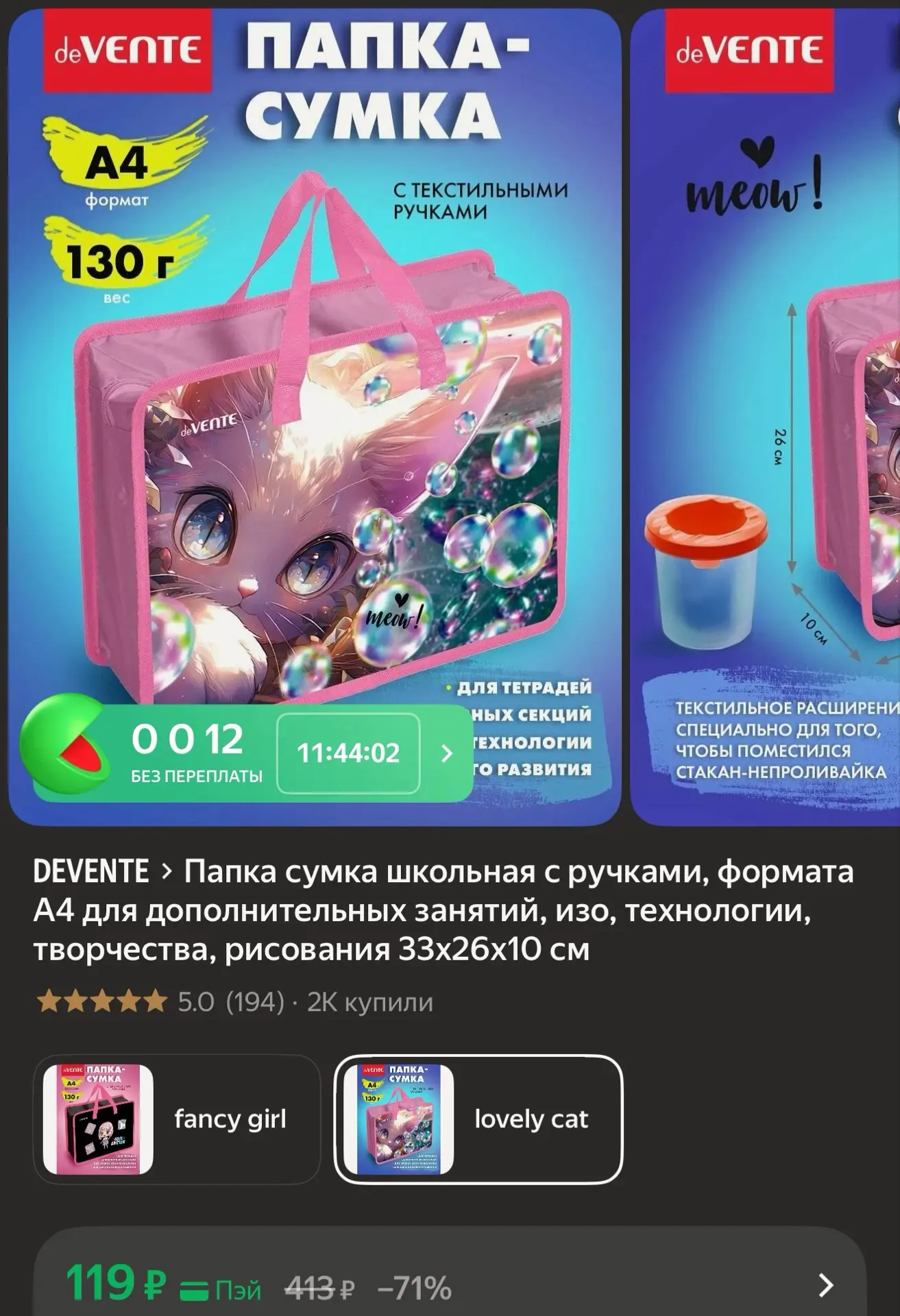Open the DEVENTE brand page
Viewport: 900px width, 1316px height.
tap(91, 872)
